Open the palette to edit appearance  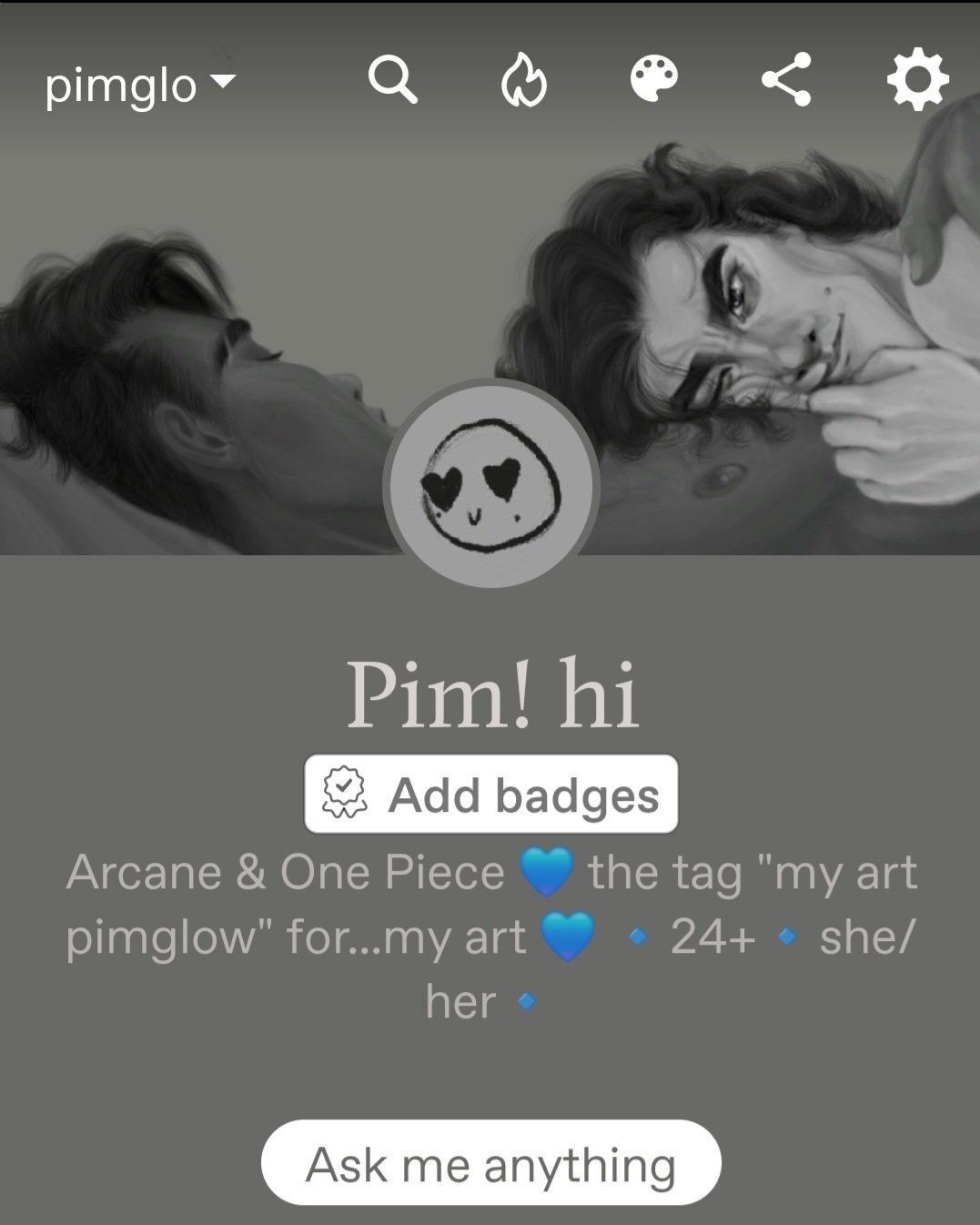(x=654, y=79)
